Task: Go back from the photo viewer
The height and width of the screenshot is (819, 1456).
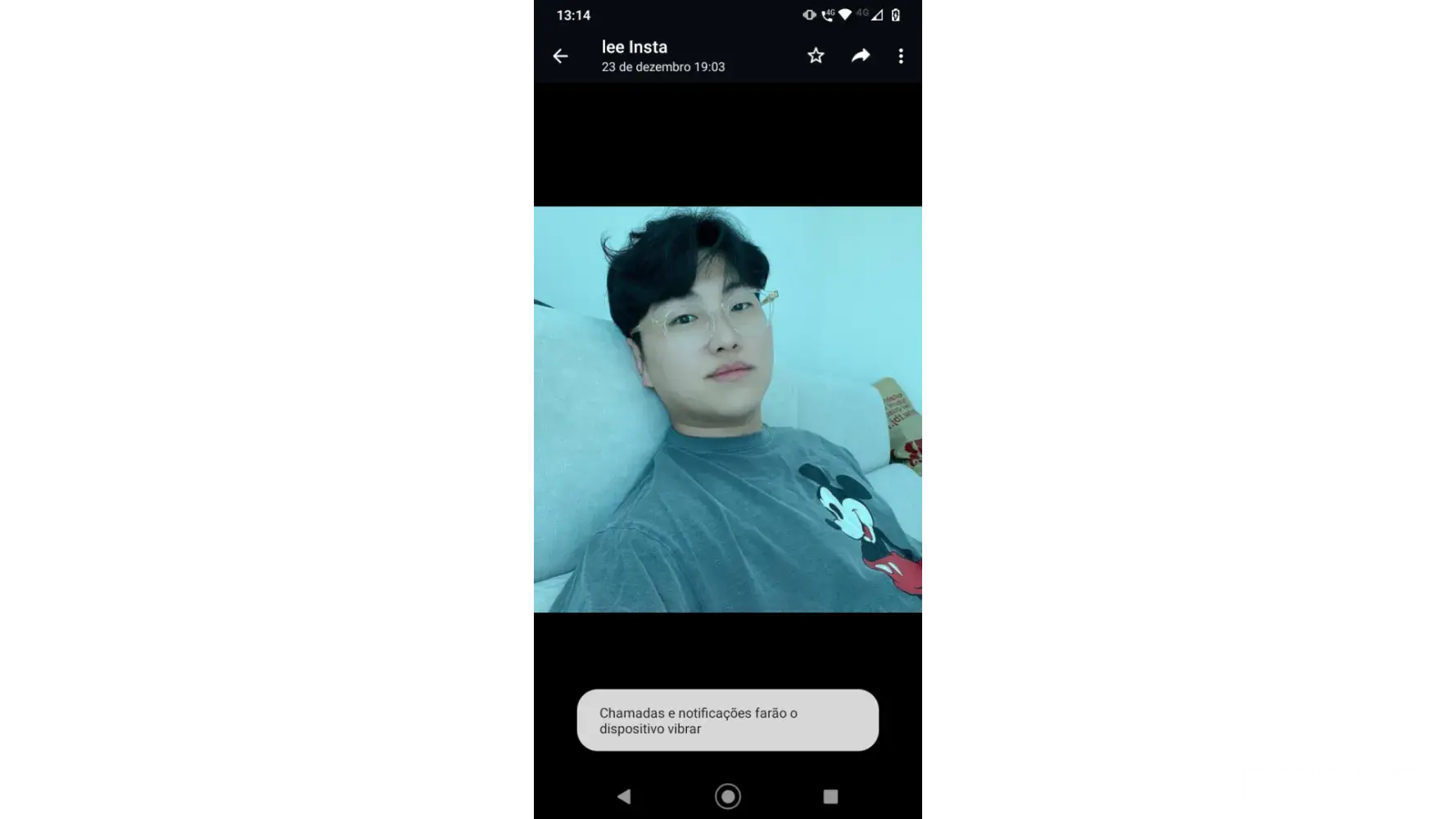Action: click(560, 57)
